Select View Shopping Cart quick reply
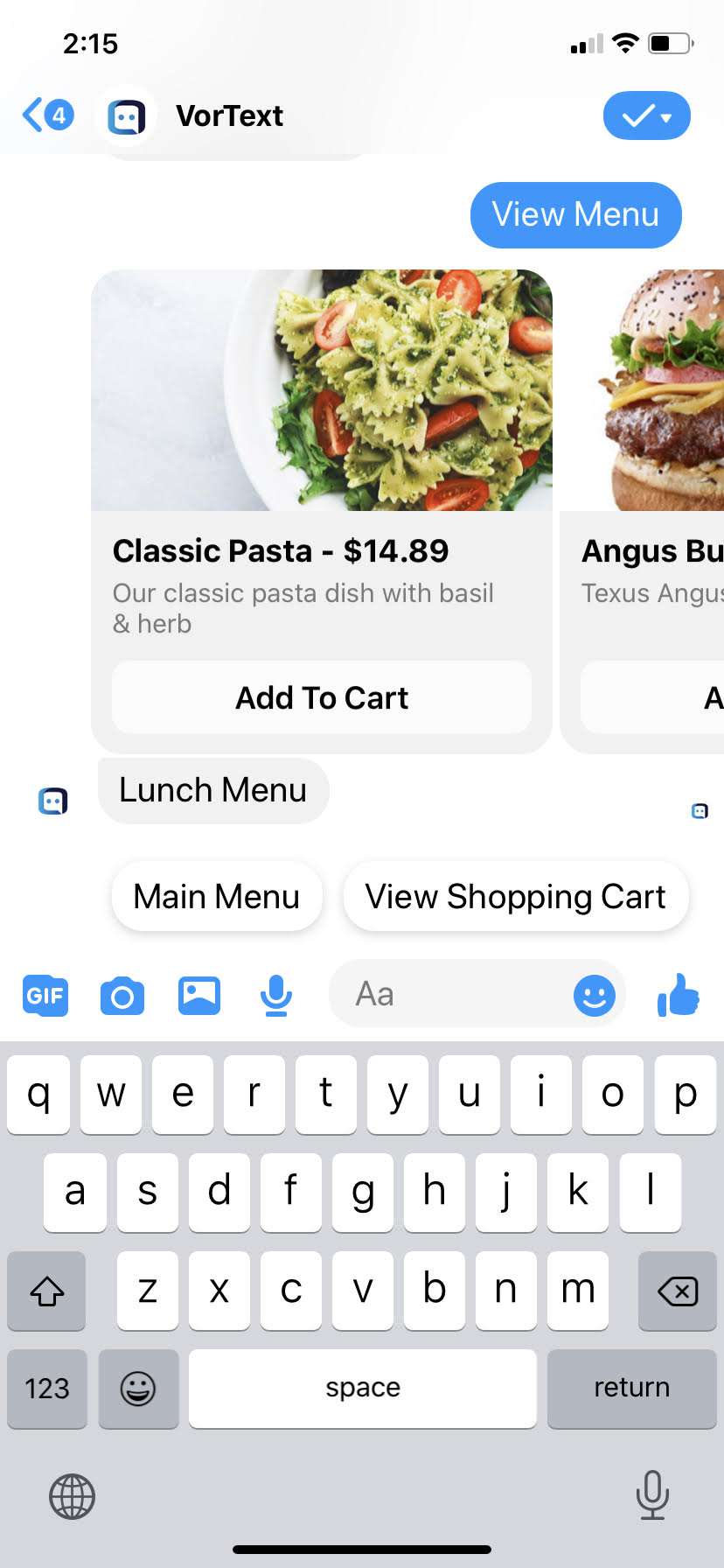The height and width of the screenshot is (1568, 724). coord(516,897)
